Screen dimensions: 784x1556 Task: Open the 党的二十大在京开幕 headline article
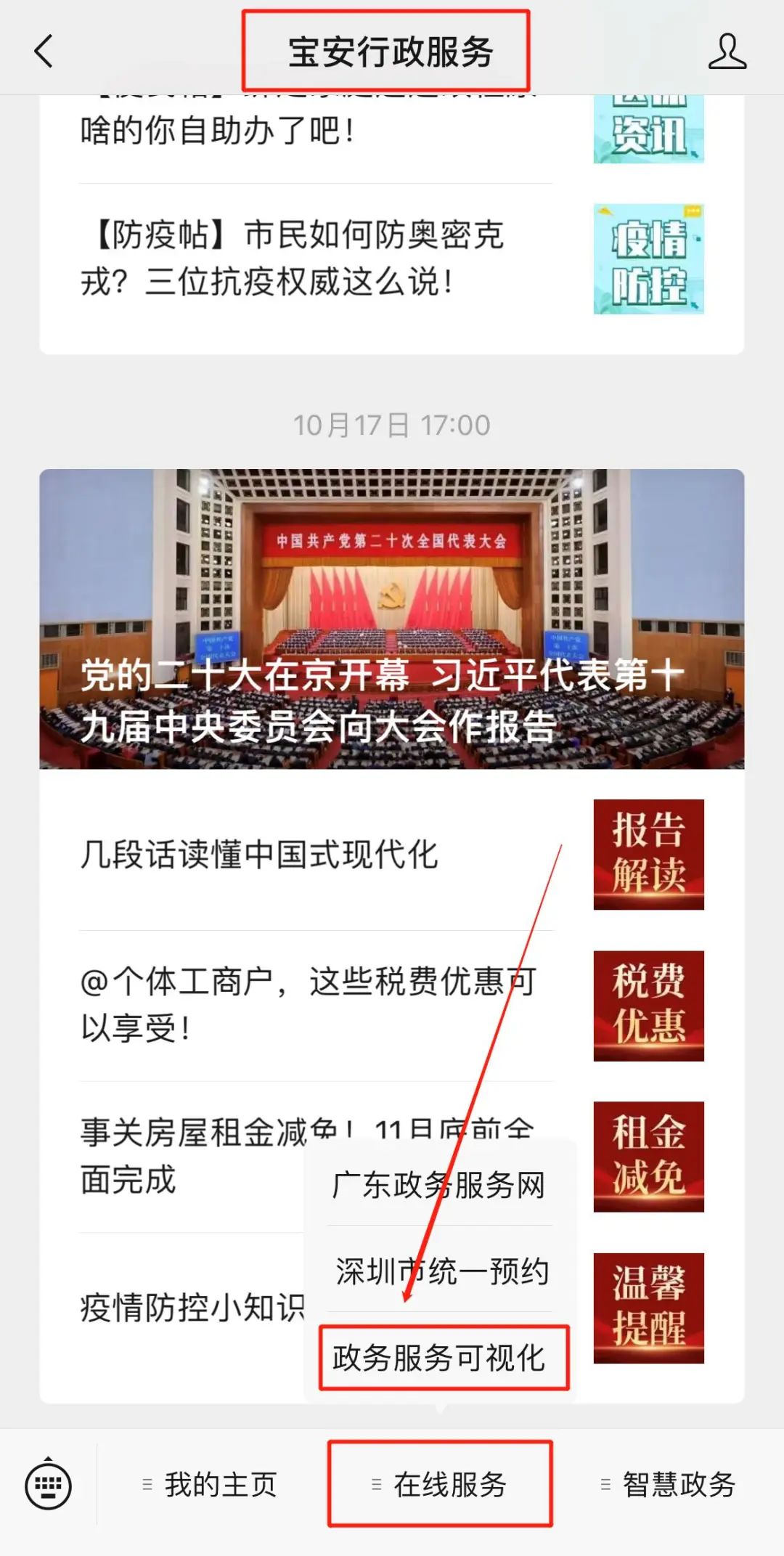391,619
